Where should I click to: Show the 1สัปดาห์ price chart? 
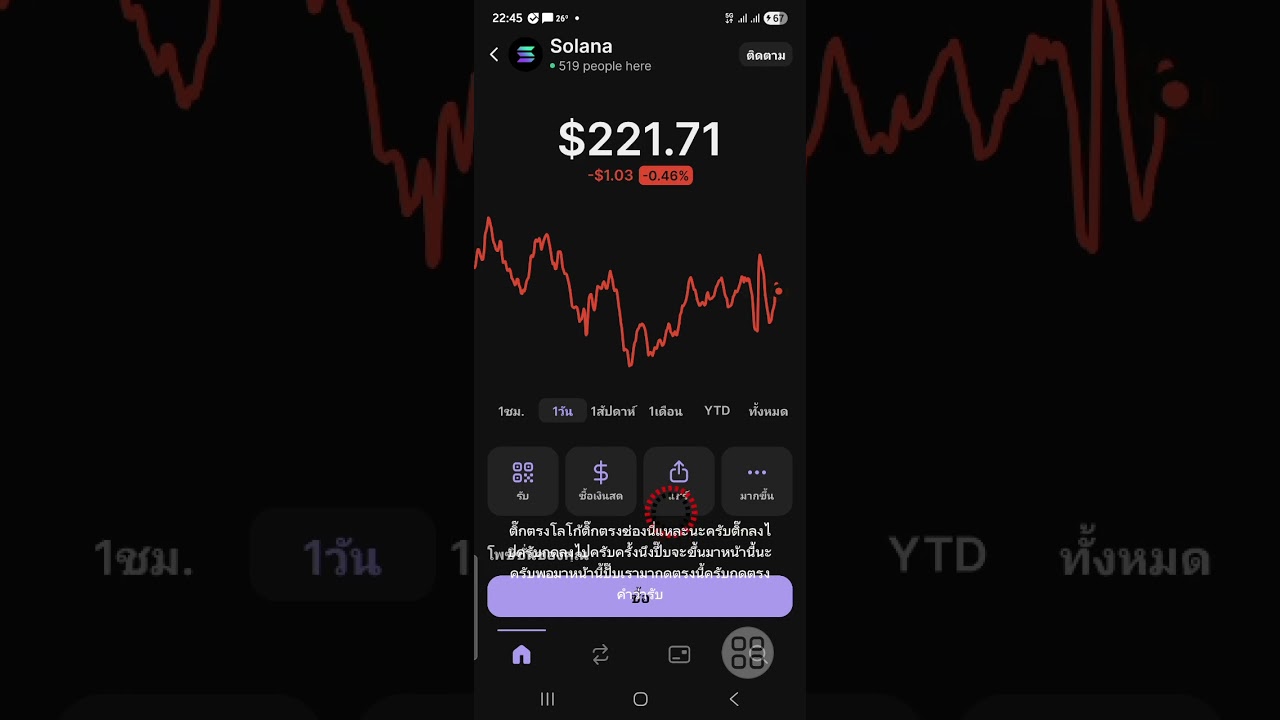(x=613, y=411)
